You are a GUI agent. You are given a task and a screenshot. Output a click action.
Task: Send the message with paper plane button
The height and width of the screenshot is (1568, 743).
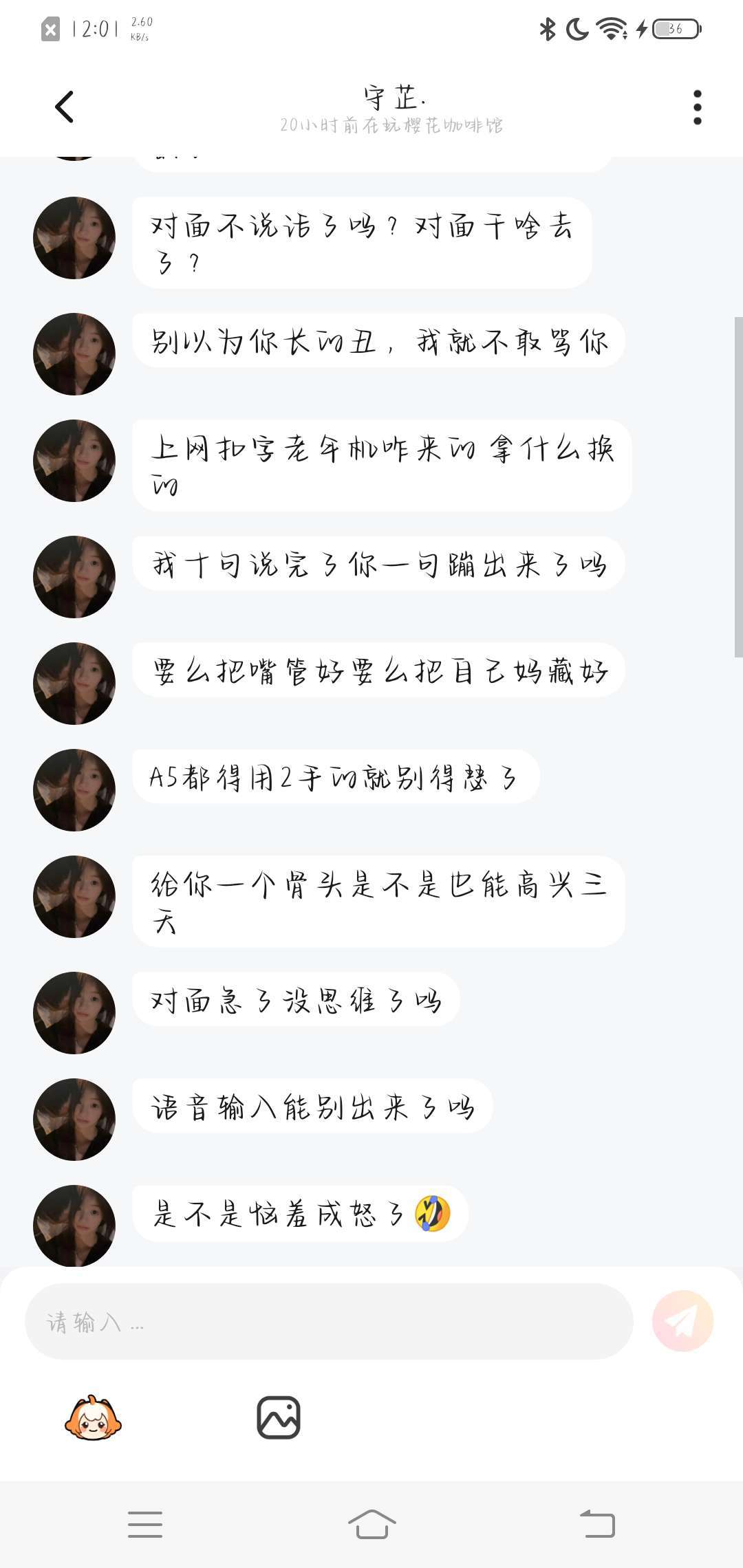[x=682, y=1321]
